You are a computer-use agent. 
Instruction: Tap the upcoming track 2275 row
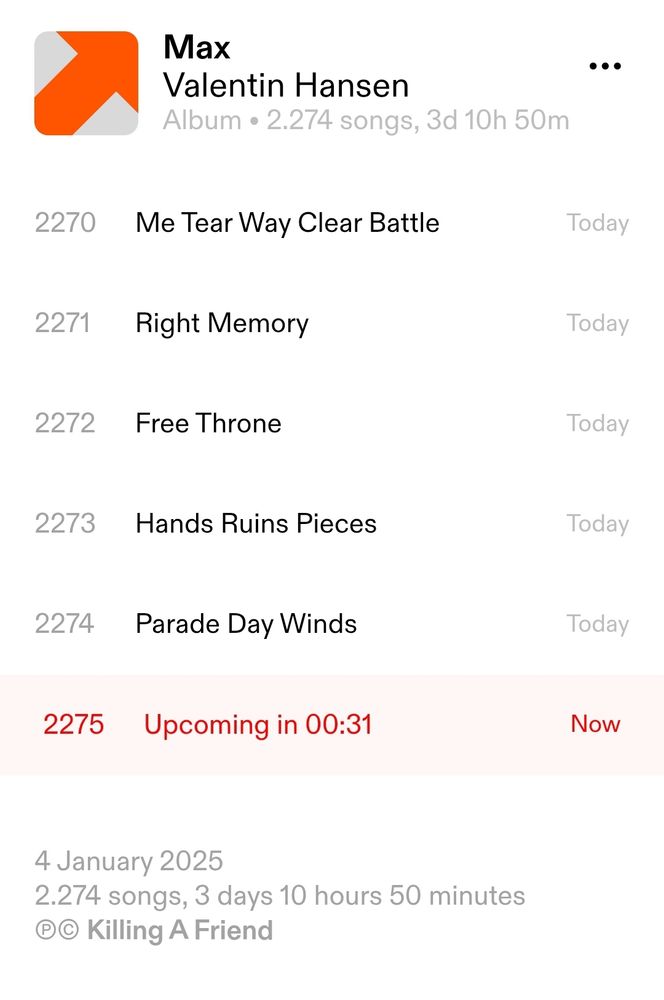(331, 724)
